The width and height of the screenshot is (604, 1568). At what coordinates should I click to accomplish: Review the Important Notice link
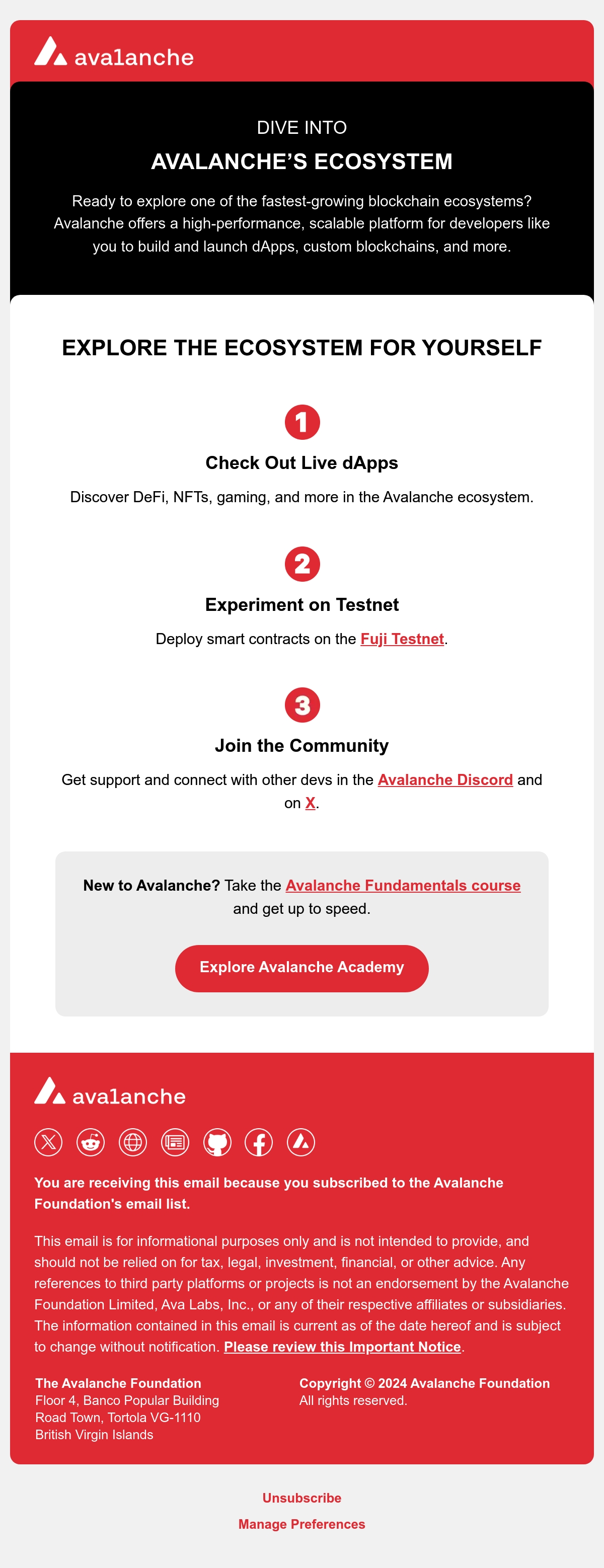pos(342,1347)
